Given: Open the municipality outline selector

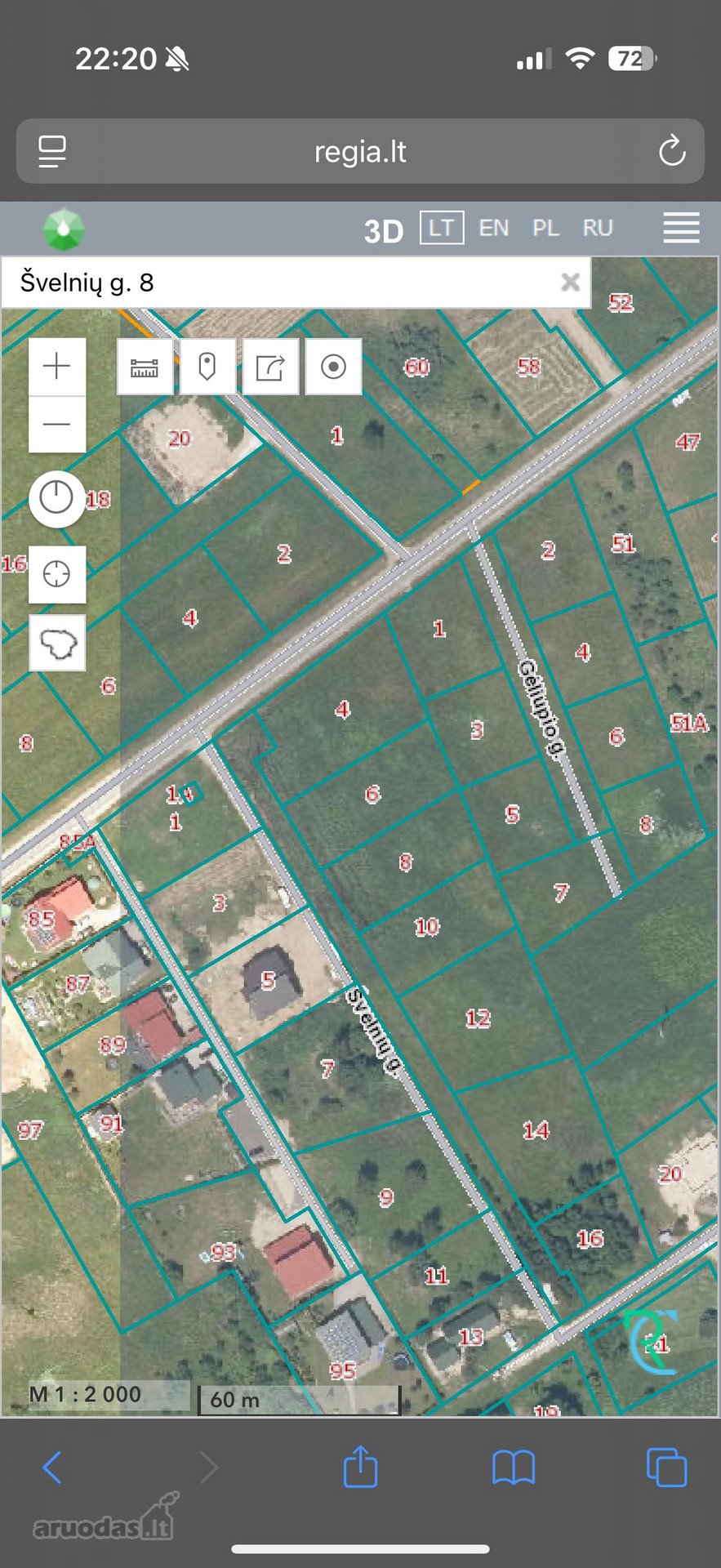Looking at the screenshot, I should (x=57, y=644).
